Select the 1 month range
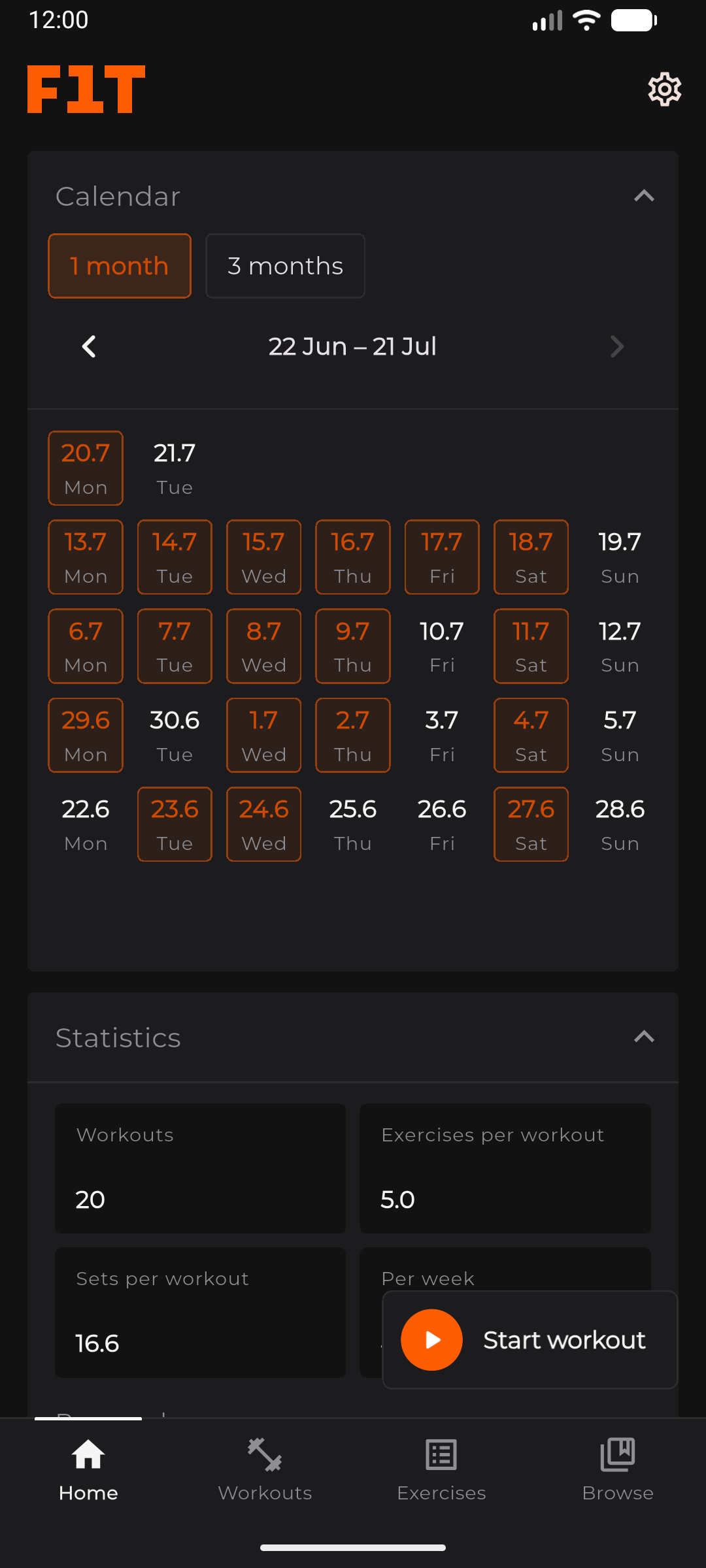This screenshot has height=1568, width=706. [120, 266]
